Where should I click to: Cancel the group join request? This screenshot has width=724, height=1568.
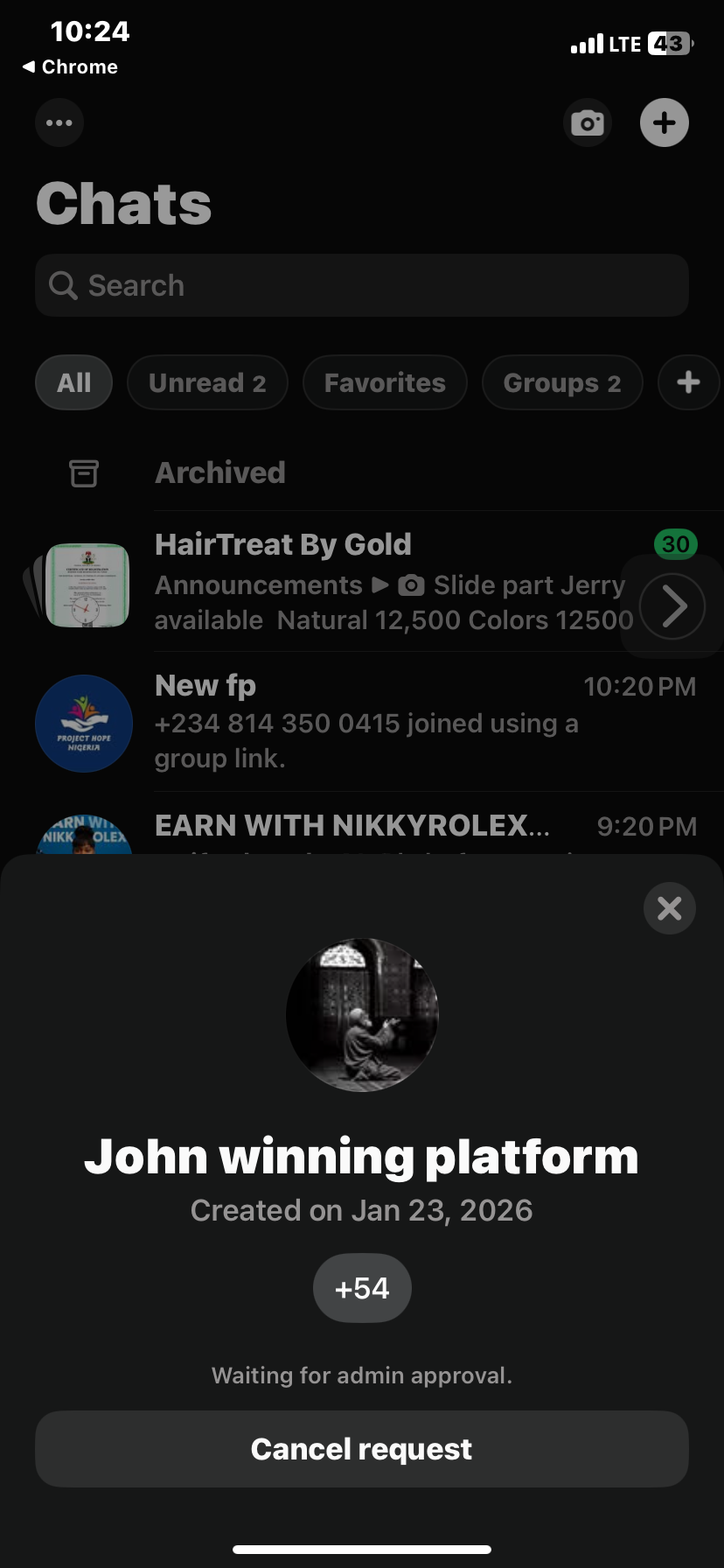[x=361, y=1448]
